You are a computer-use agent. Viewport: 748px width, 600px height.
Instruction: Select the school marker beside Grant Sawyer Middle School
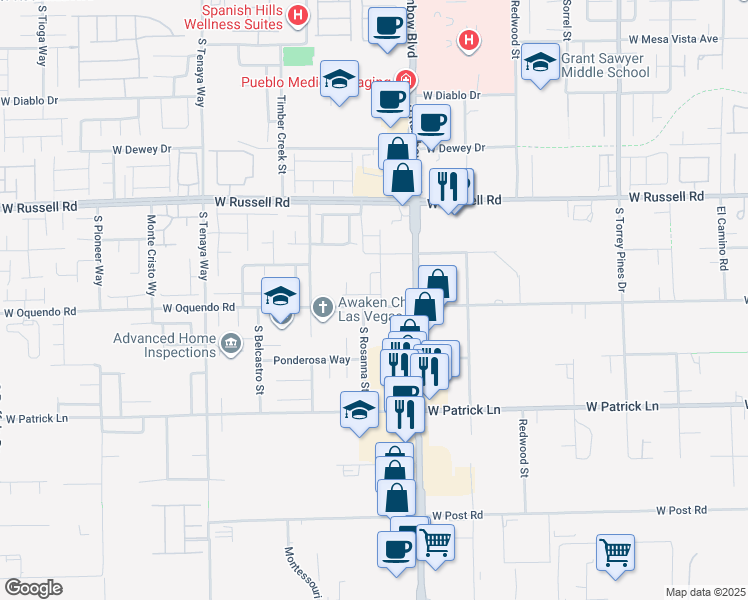(540, 65)
